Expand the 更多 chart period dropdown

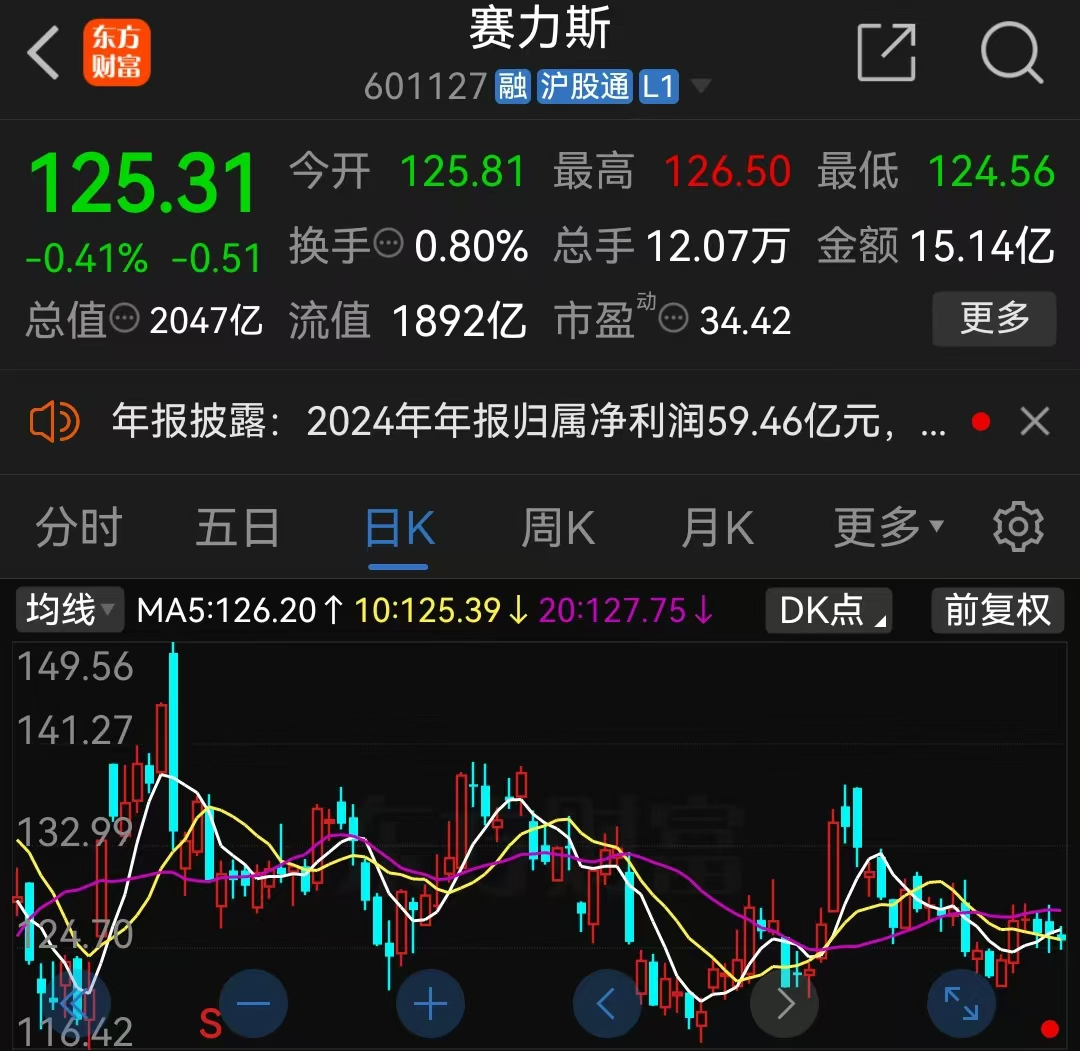point(888,526)
